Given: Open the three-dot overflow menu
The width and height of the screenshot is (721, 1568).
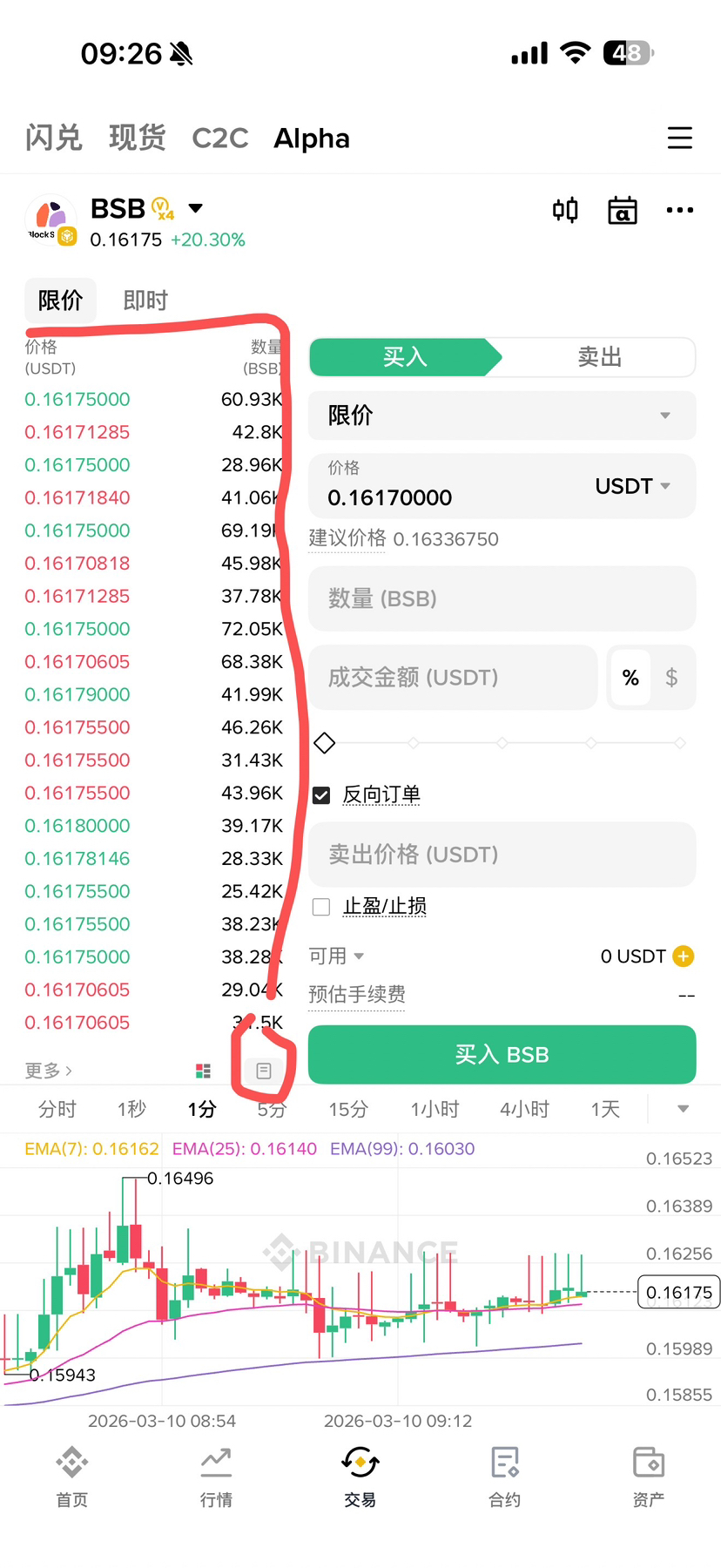Looking at the screenshot, I should coord(679,210).
